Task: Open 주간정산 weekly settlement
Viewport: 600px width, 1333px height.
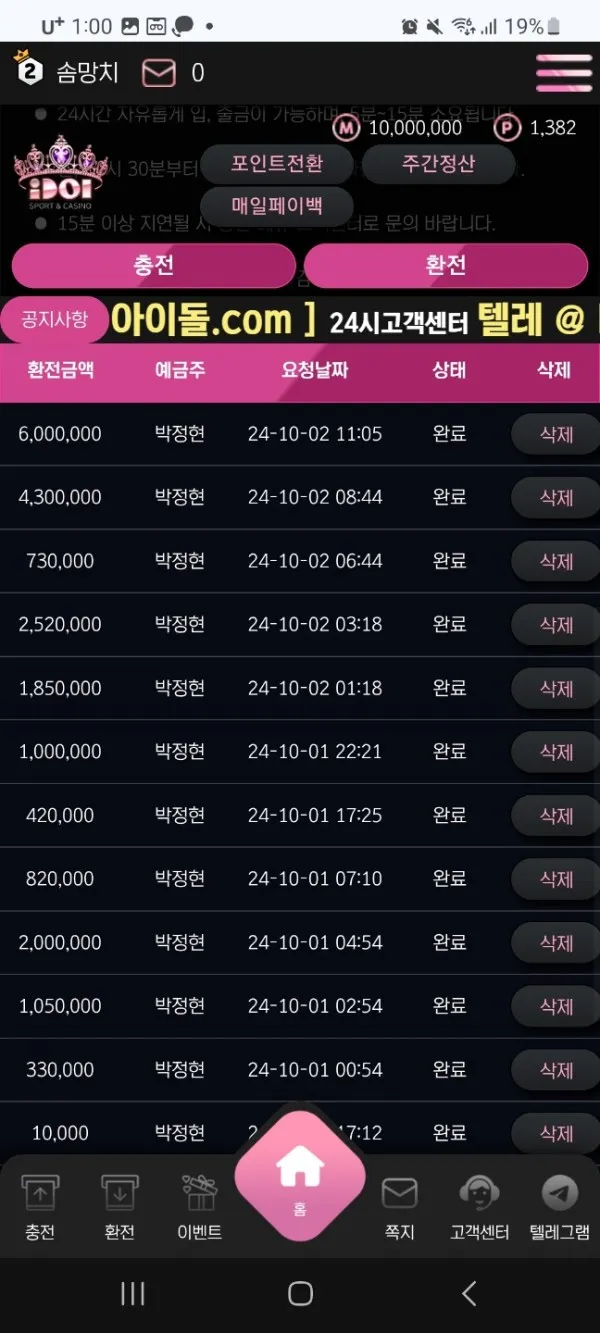Action: pos(438,163)
